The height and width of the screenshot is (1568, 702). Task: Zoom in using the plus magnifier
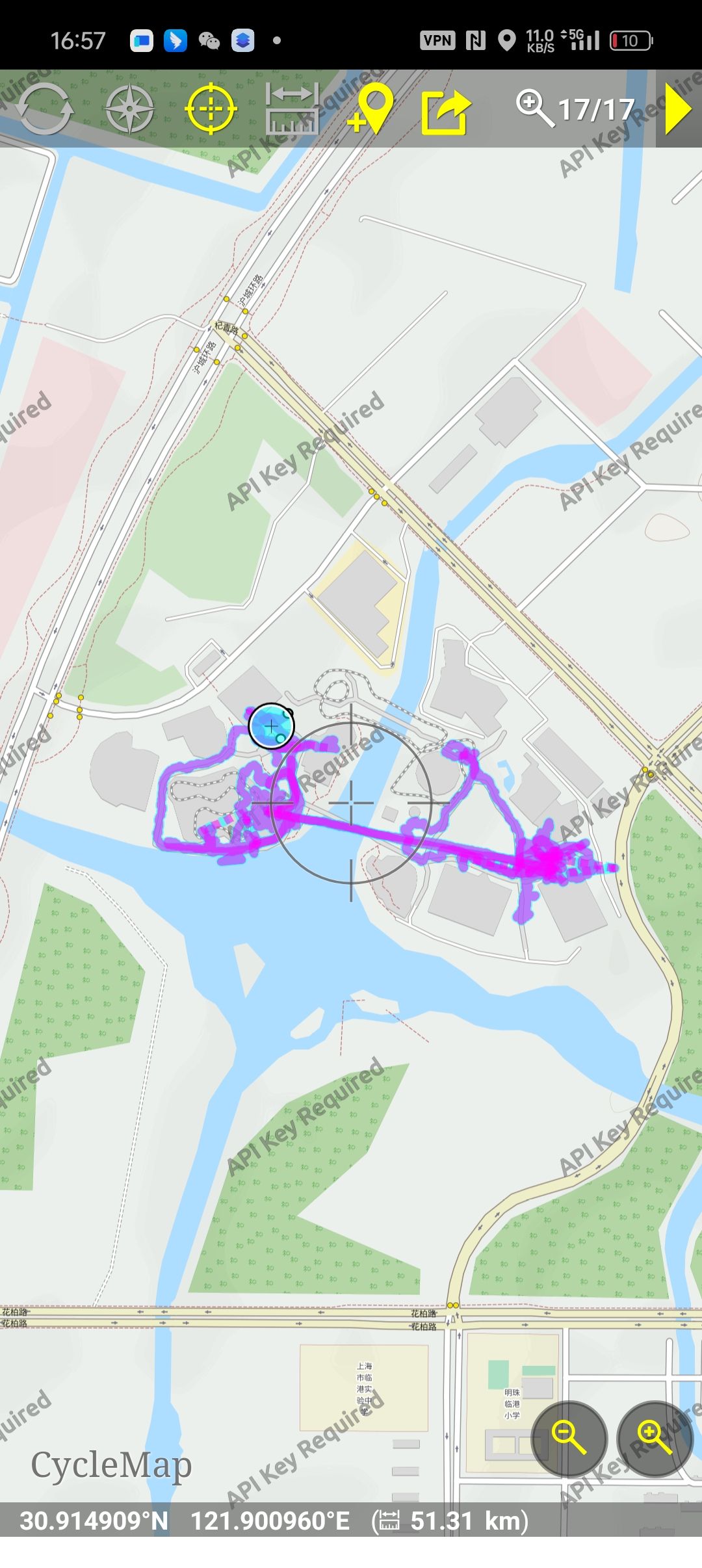(655, 1438)
